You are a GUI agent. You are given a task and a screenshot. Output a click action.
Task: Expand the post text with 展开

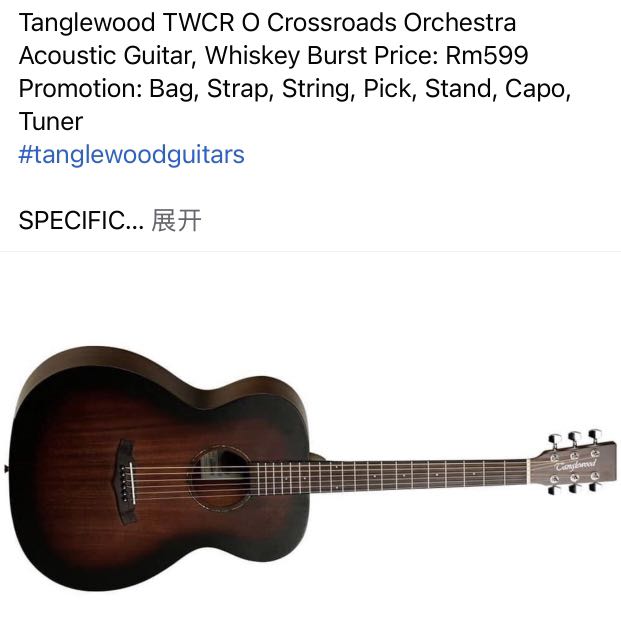click(177, 221)
